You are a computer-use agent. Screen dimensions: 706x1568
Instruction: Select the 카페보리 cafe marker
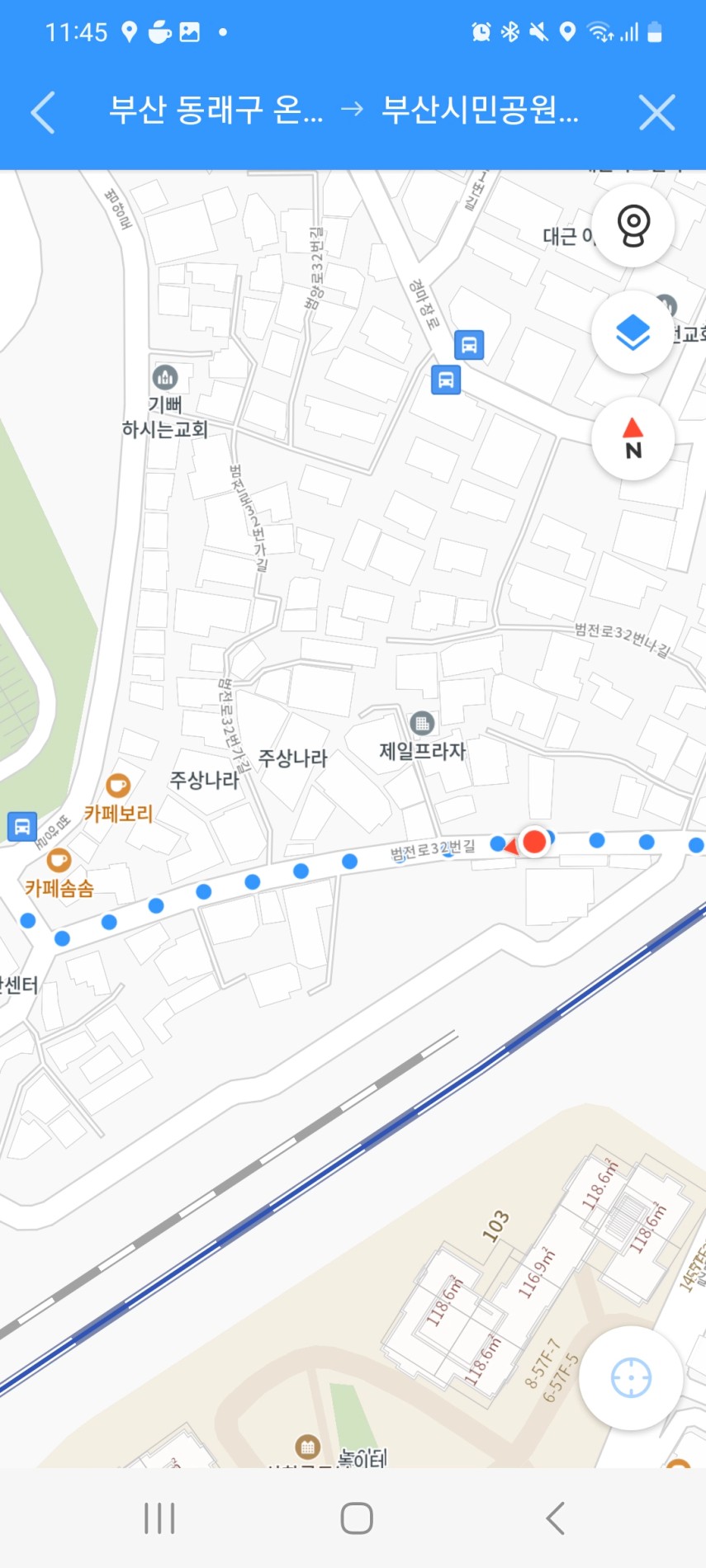click(x=118, y=785)
